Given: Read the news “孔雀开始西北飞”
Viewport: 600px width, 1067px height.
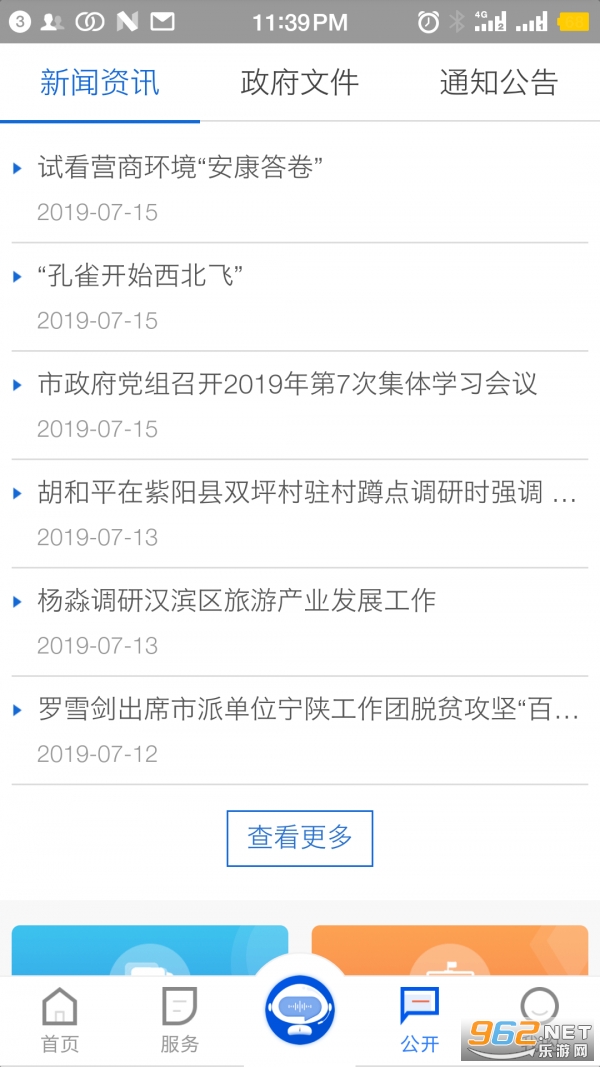Looking at the screenshot, I should (x=140, y=276).
